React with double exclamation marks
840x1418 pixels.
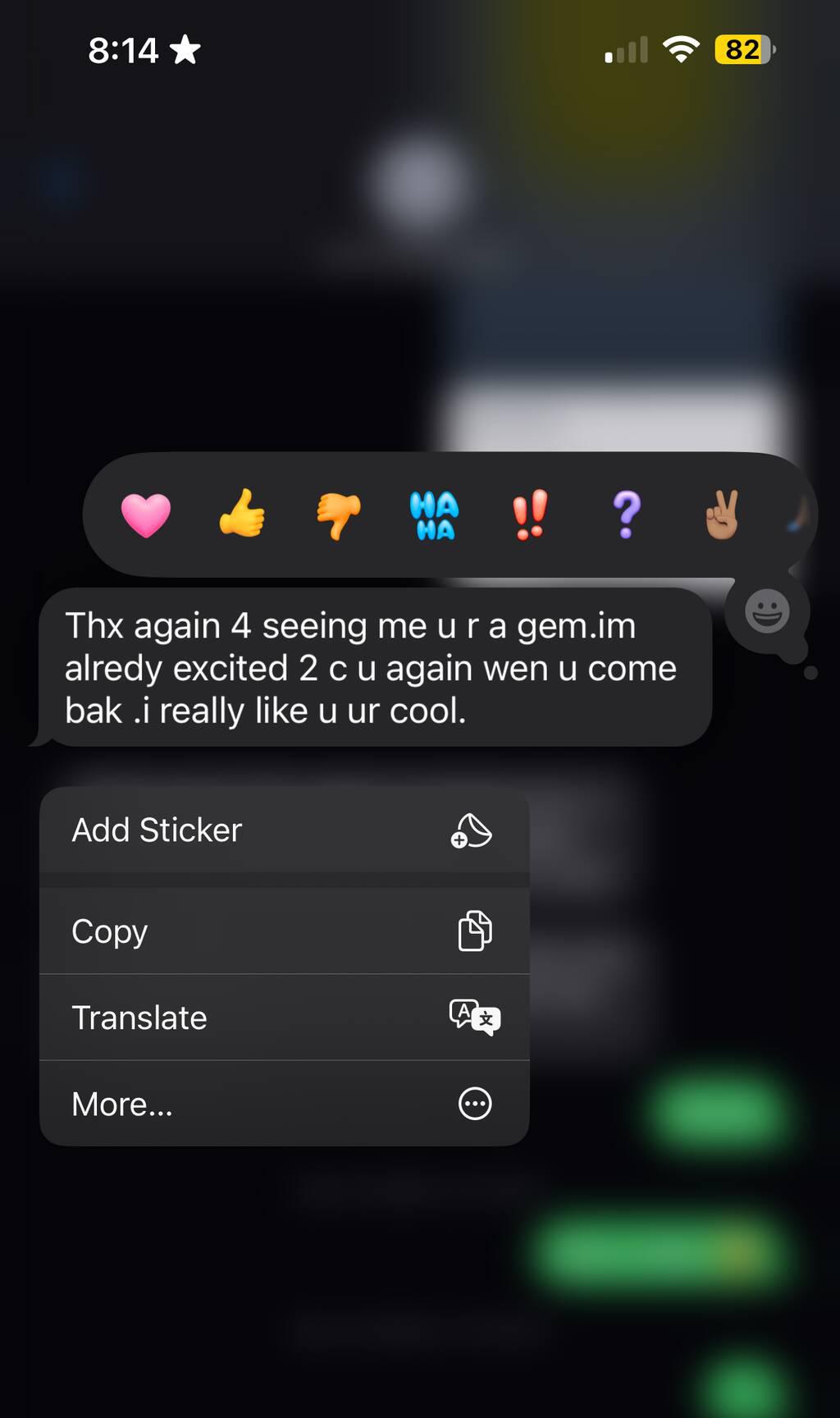coord(530,515)
